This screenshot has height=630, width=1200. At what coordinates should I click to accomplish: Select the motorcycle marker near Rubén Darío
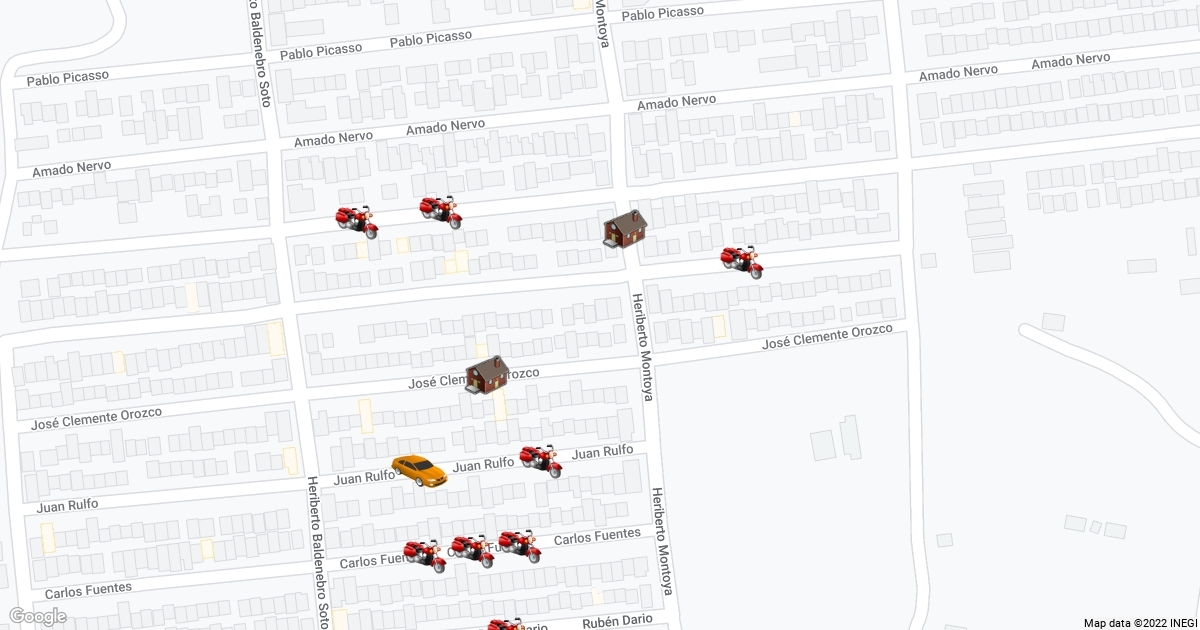pyautogui.click(x=505, y=625)
